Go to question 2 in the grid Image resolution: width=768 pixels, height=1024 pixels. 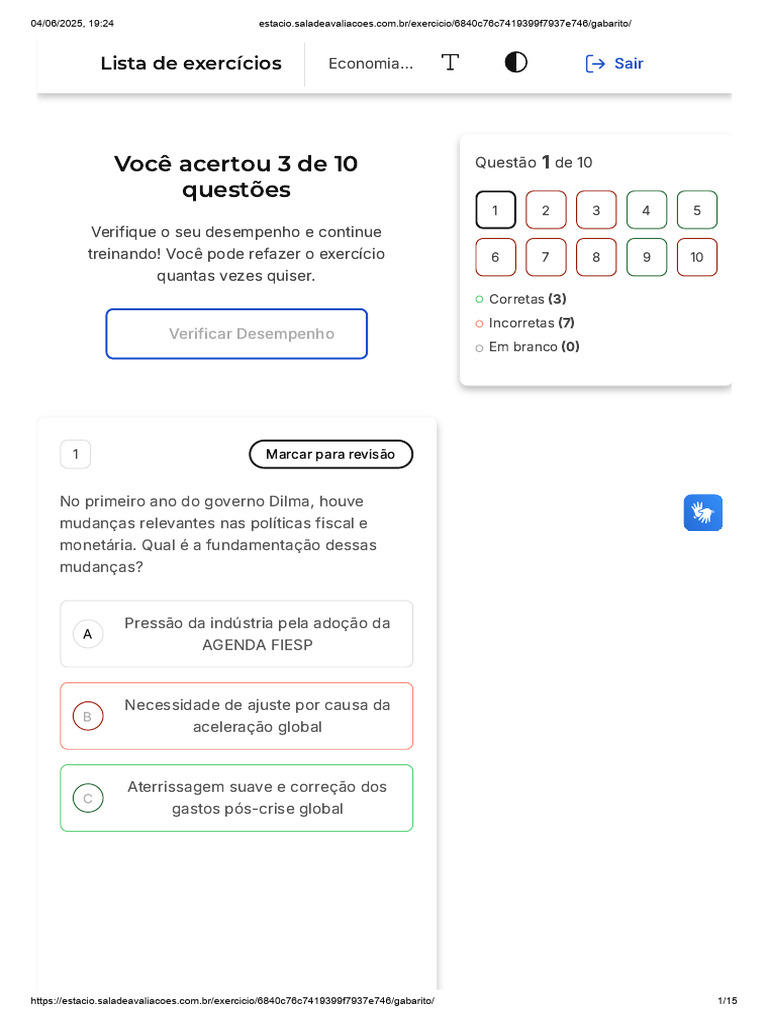tap(546, 210)
